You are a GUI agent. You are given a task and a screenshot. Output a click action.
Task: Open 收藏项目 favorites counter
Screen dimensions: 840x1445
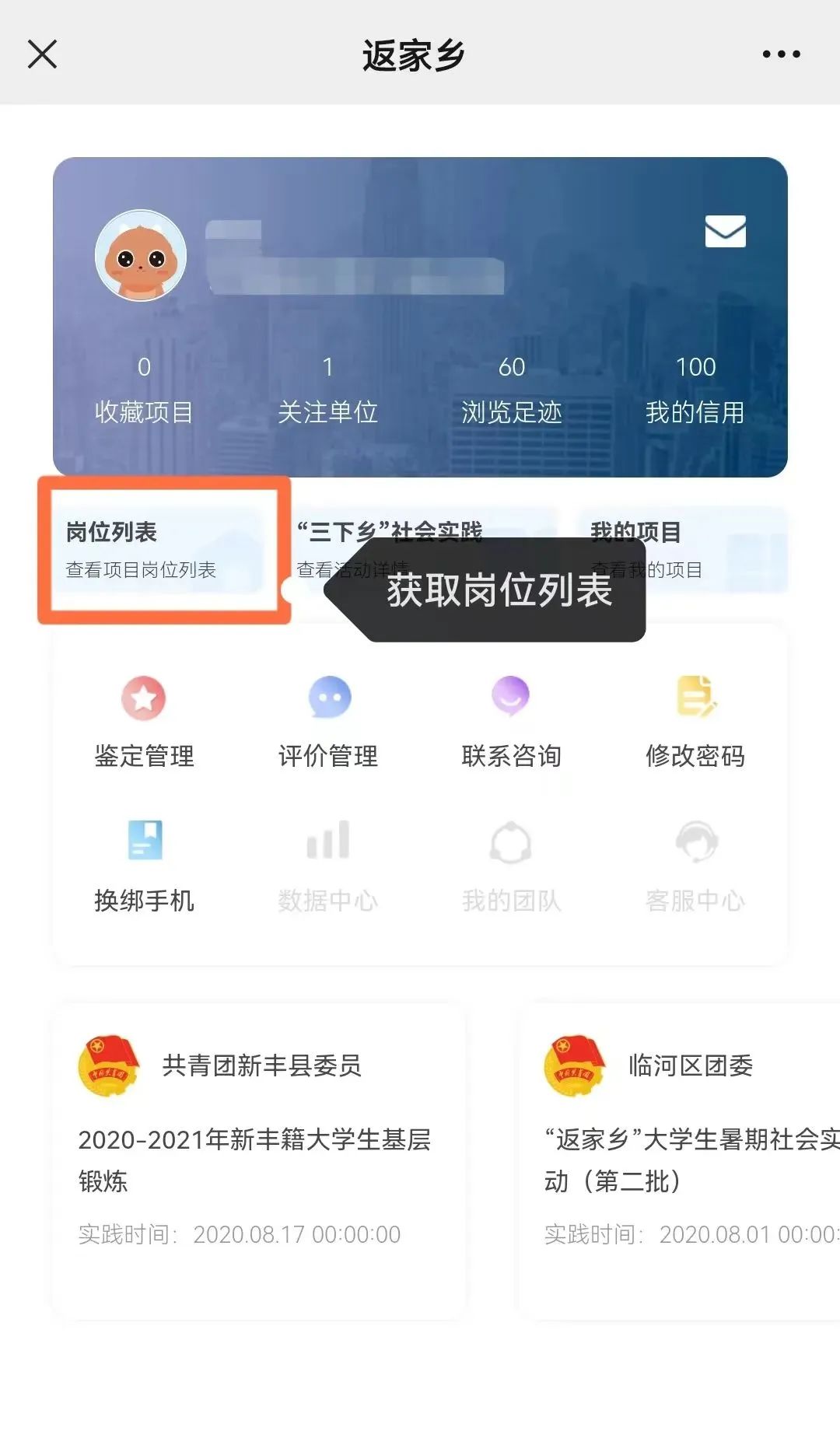tap(143, 389)
